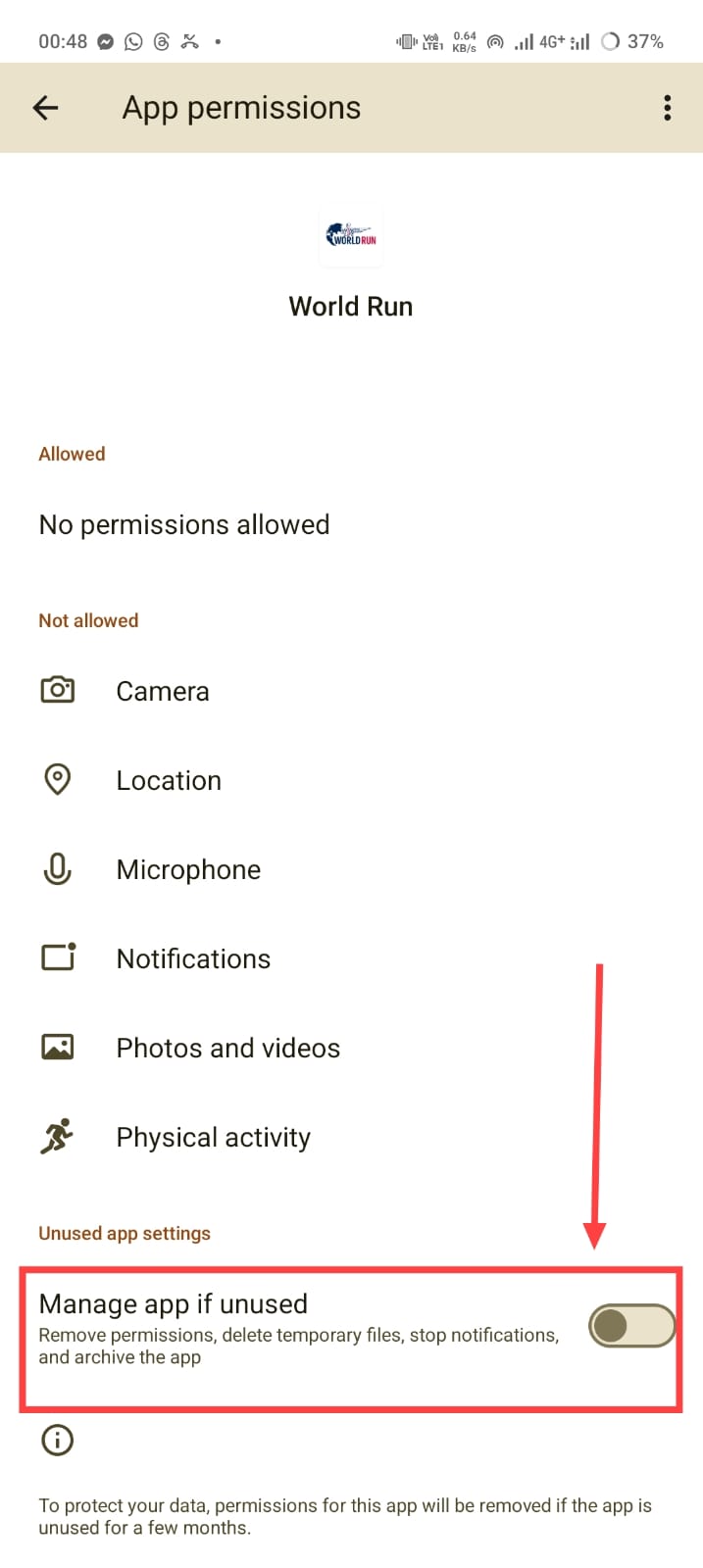Open the three-dot overflow menu
The width and height of the screenshot is (703, 1568).
667,108
